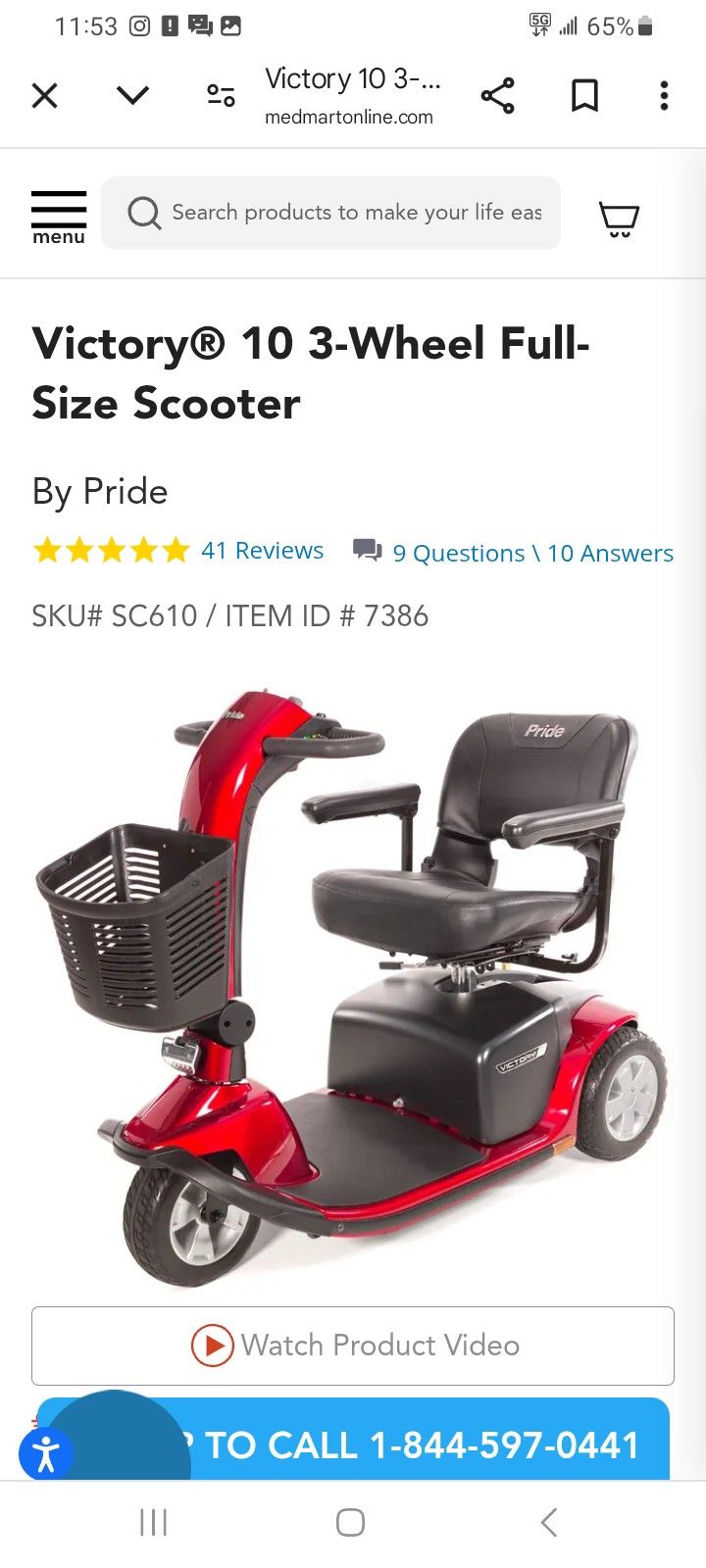Open the 41 Reviews link
Image resolution: width=706 pixels, height=1568 pixels.
262,550
